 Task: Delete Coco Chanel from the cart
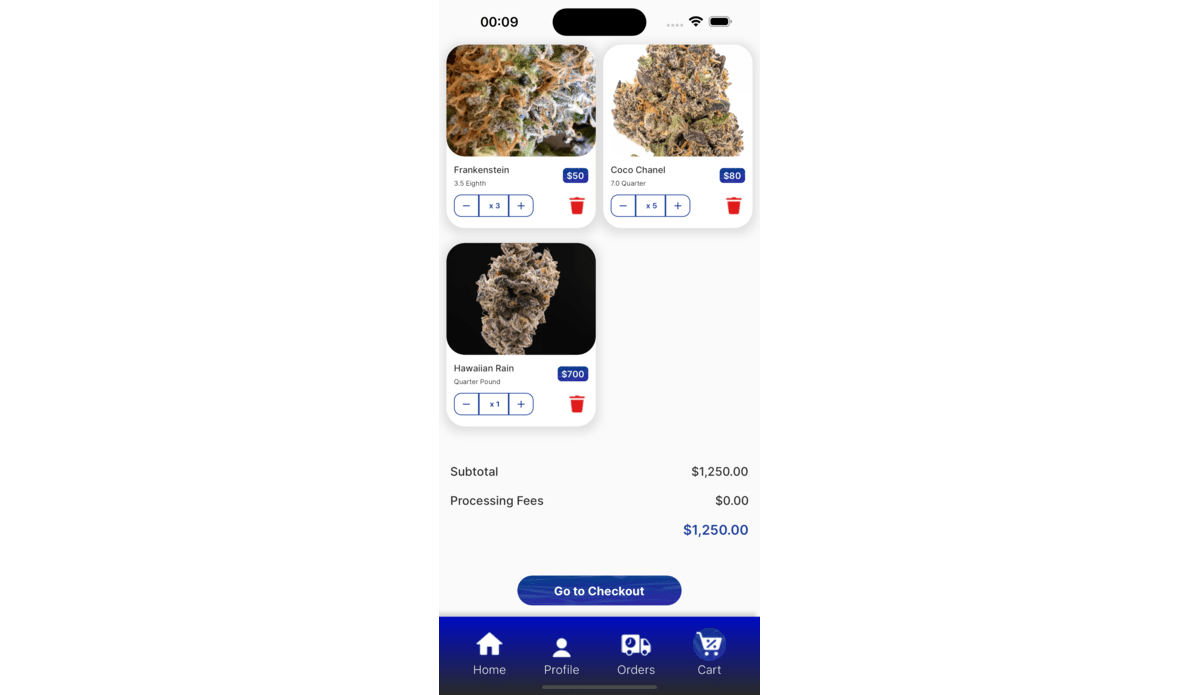(734, 206)
